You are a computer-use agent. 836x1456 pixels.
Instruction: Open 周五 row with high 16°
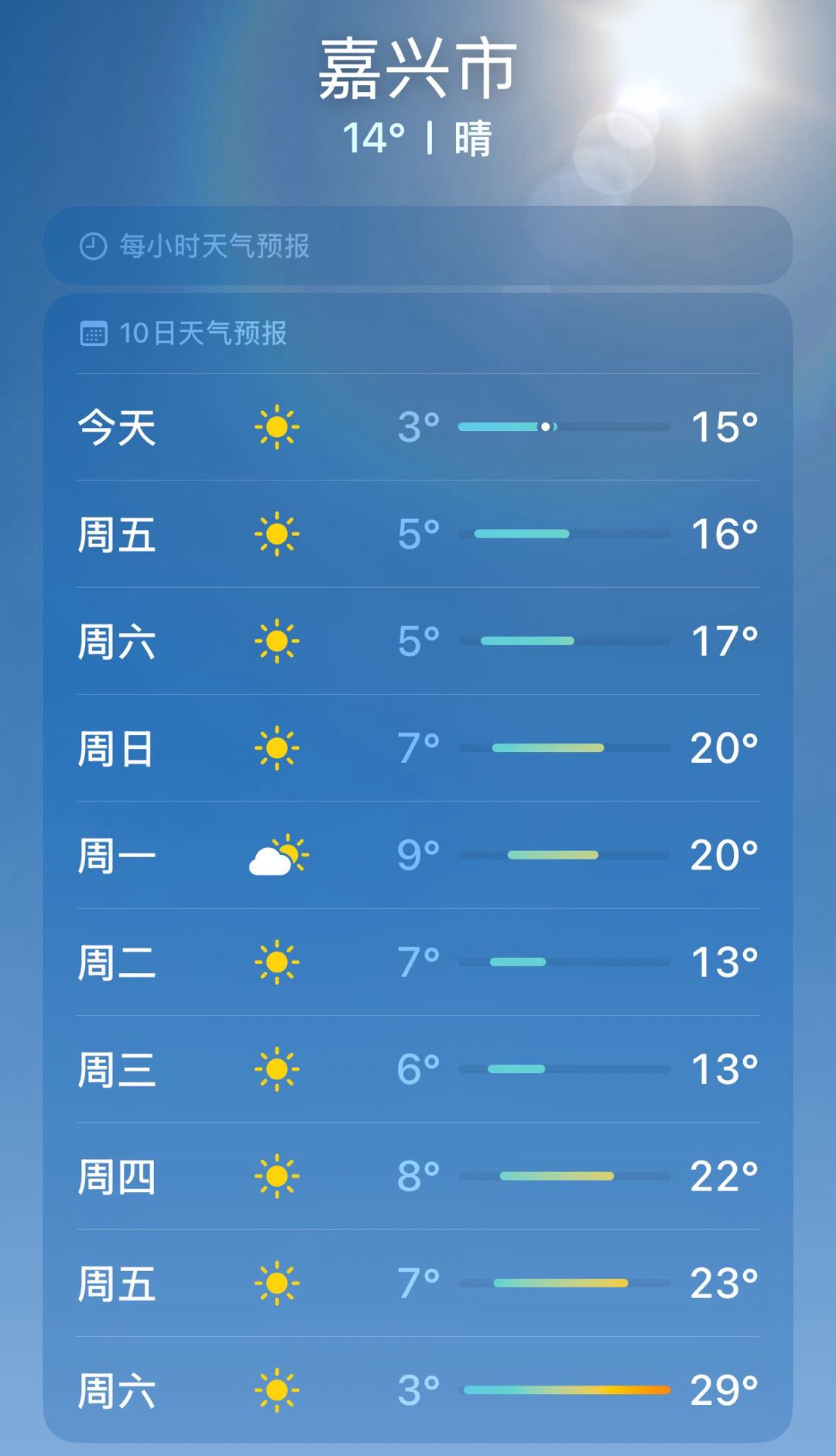coord(418,534)
